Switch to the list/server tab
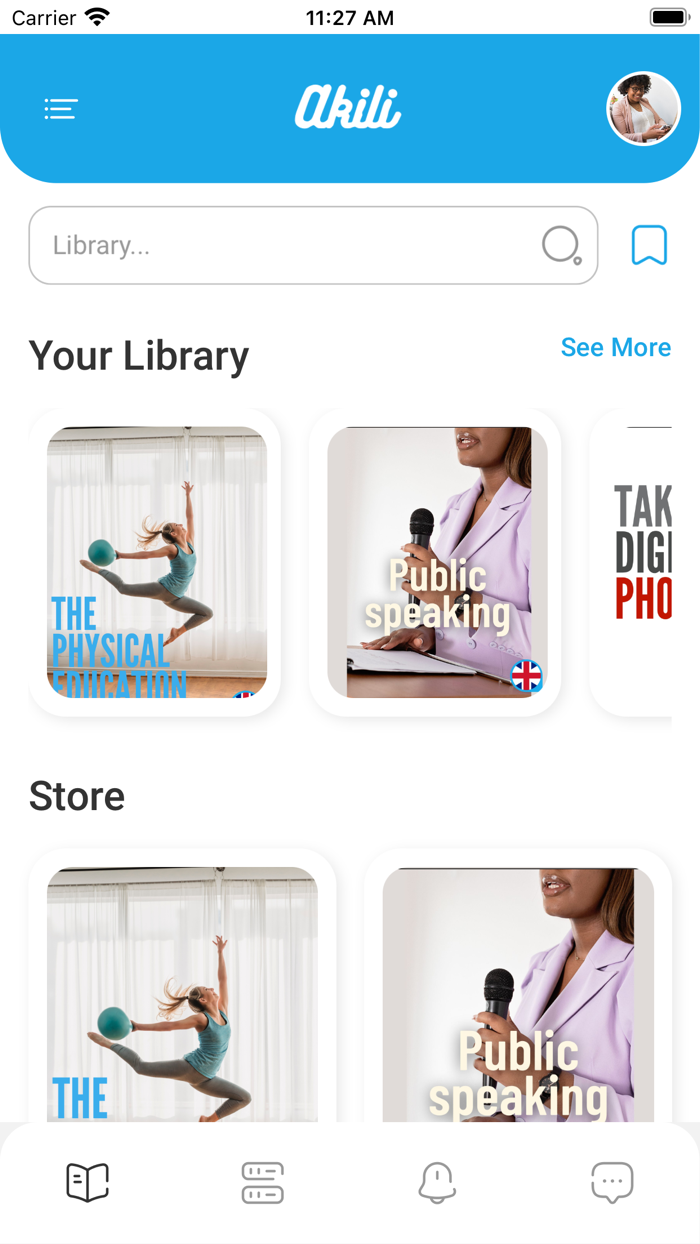The height and width of the screenshot is (1244, 700). [x=262, y=1182]
